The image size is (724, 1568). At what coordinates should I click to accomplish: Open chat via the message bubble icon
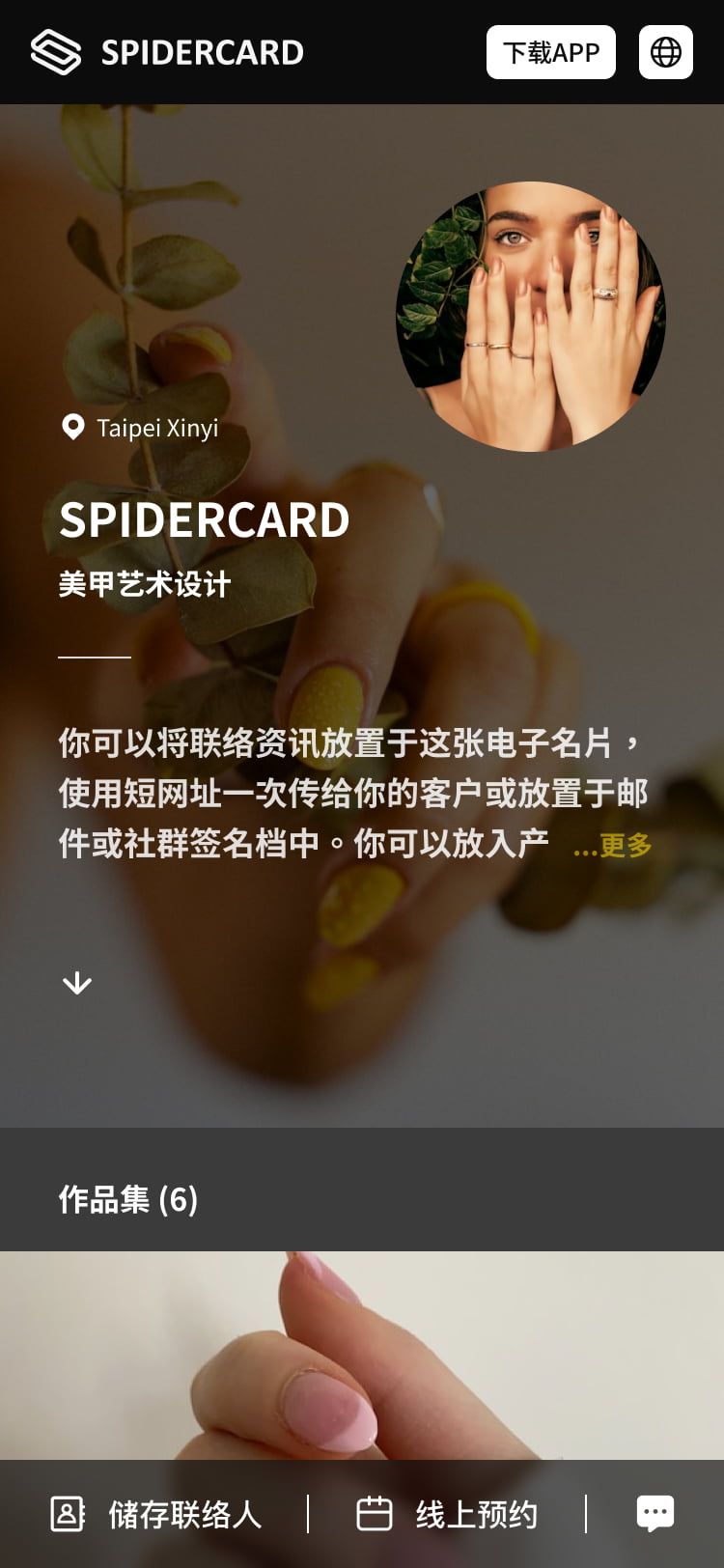point(654,1512)
